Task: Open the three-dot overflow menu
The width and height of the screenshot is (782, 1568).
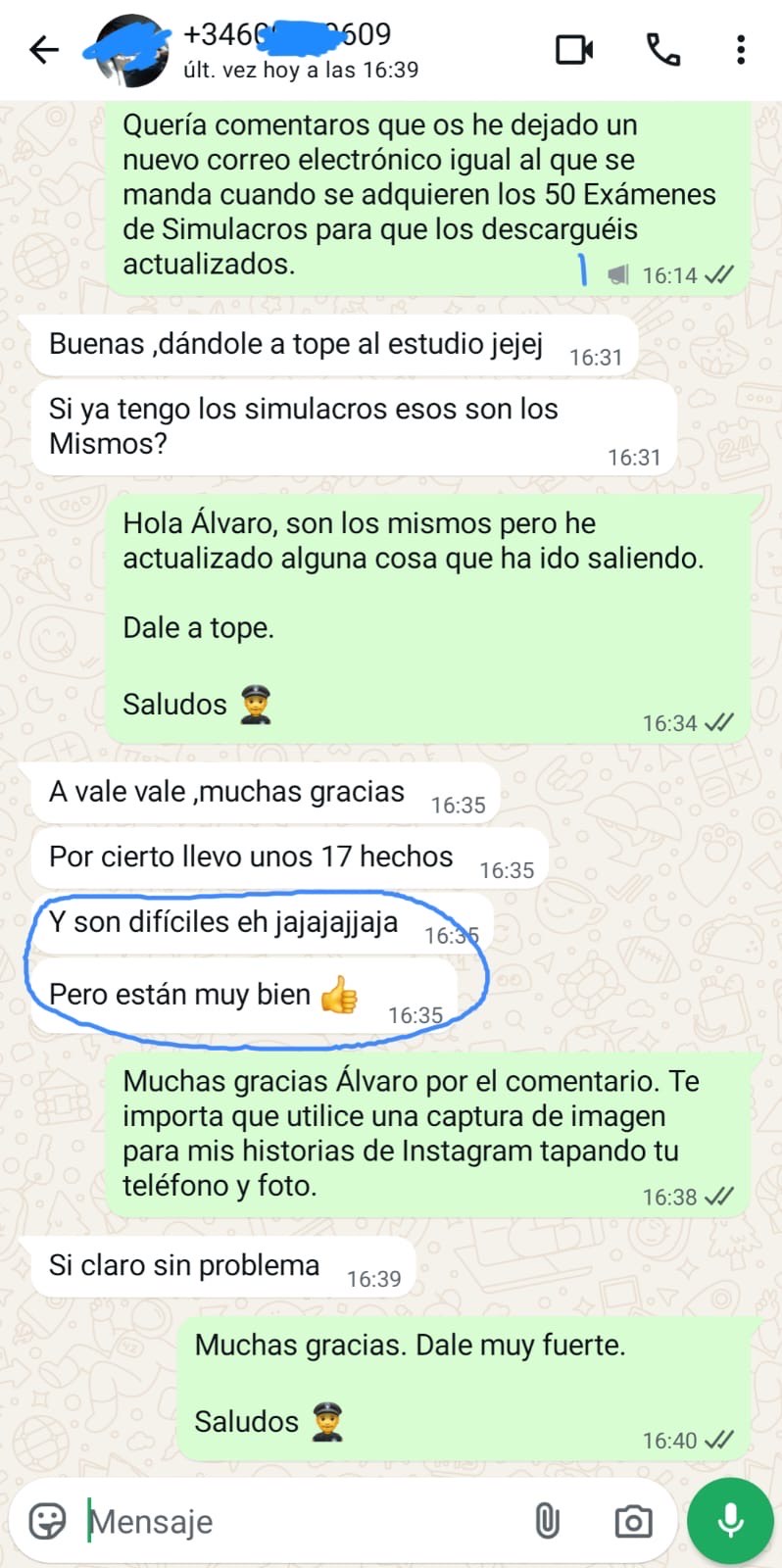Action: 741,49
